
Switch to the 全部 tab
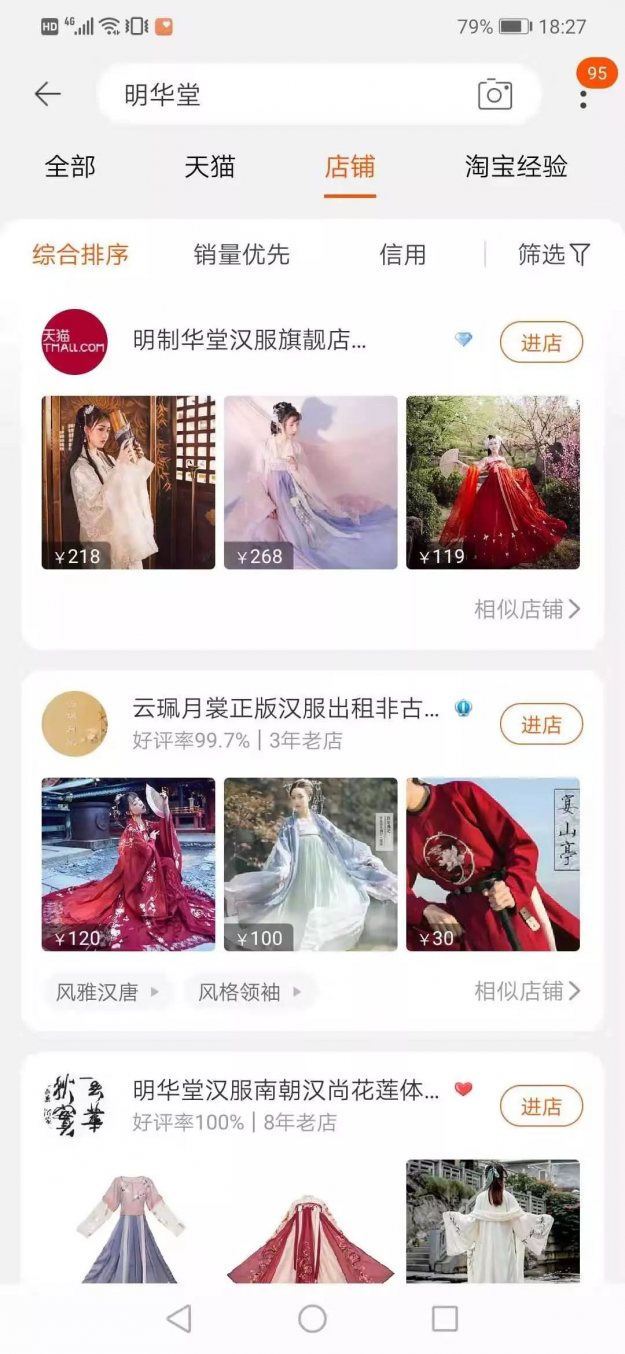(x=70, y=167)
